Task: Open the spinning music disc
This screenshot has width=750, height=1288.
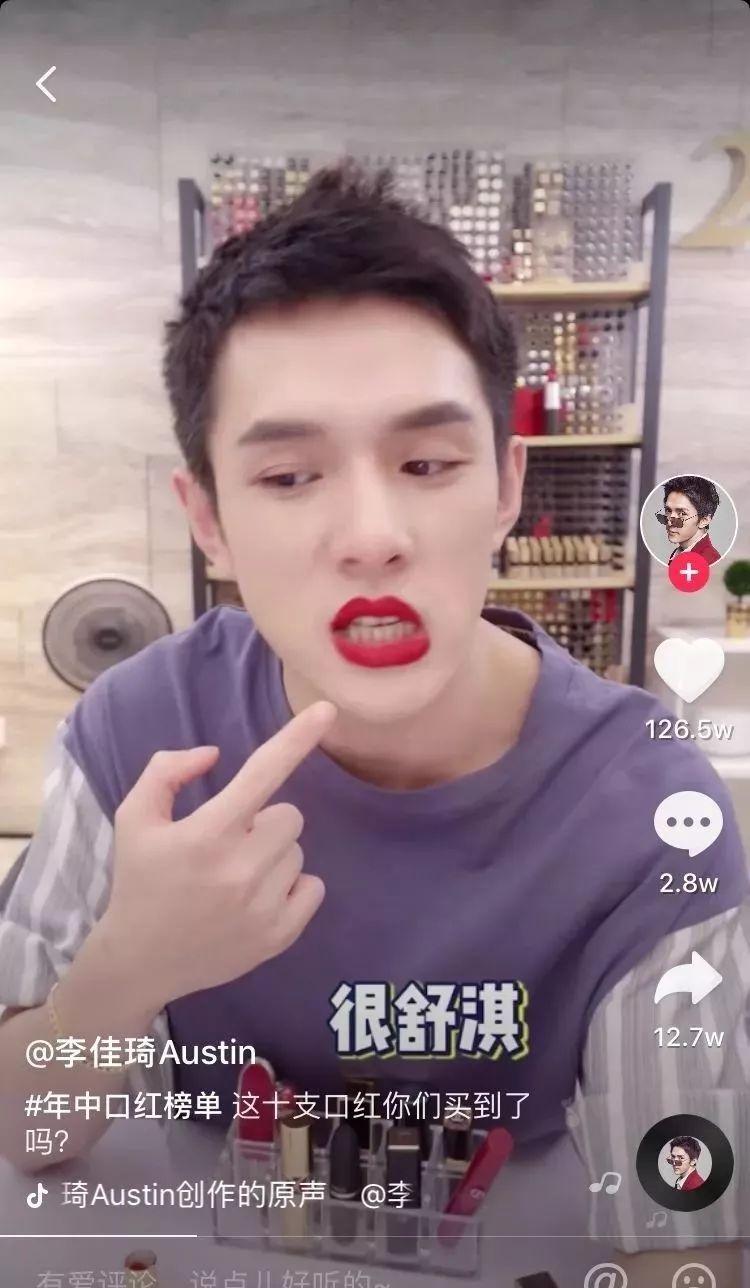Action: click(x=685, y=1162)
